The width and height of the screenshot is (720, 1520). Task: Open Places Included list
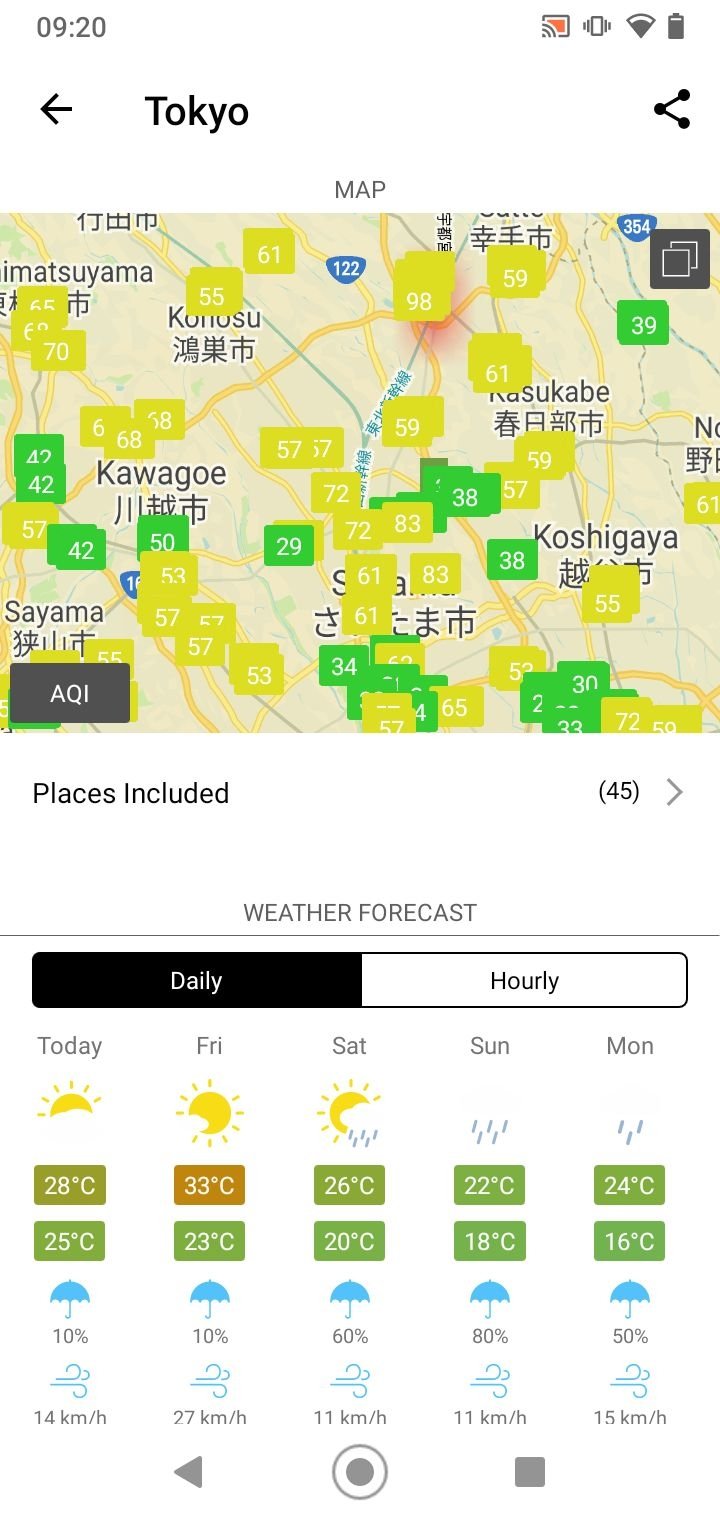[360, 793]
